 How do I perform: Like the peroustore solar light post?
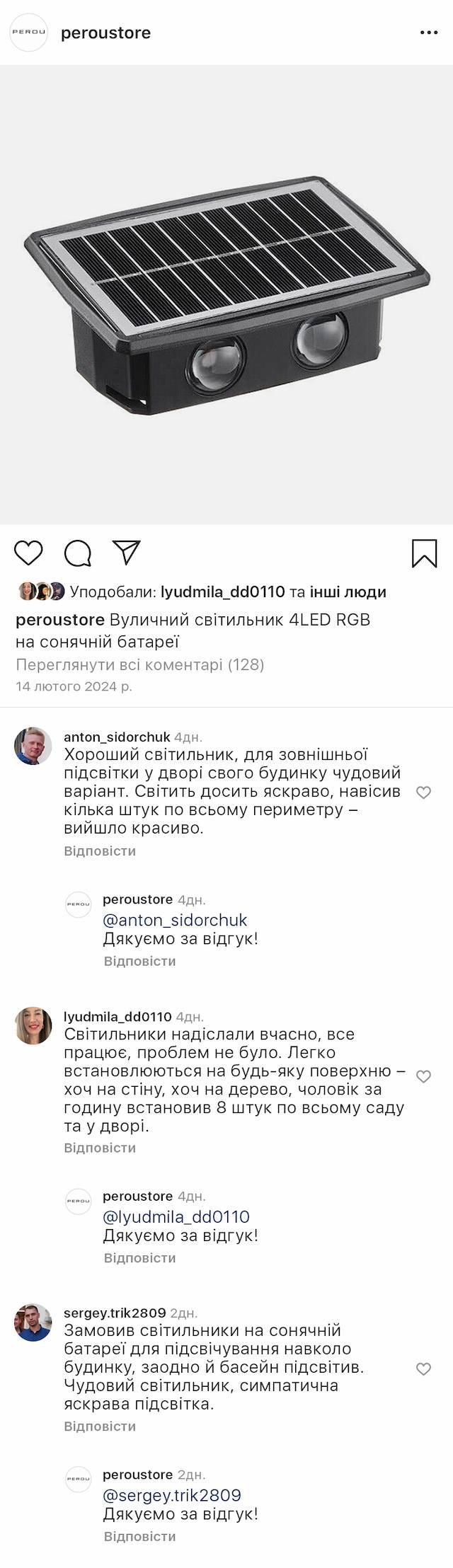pos(29,553)
